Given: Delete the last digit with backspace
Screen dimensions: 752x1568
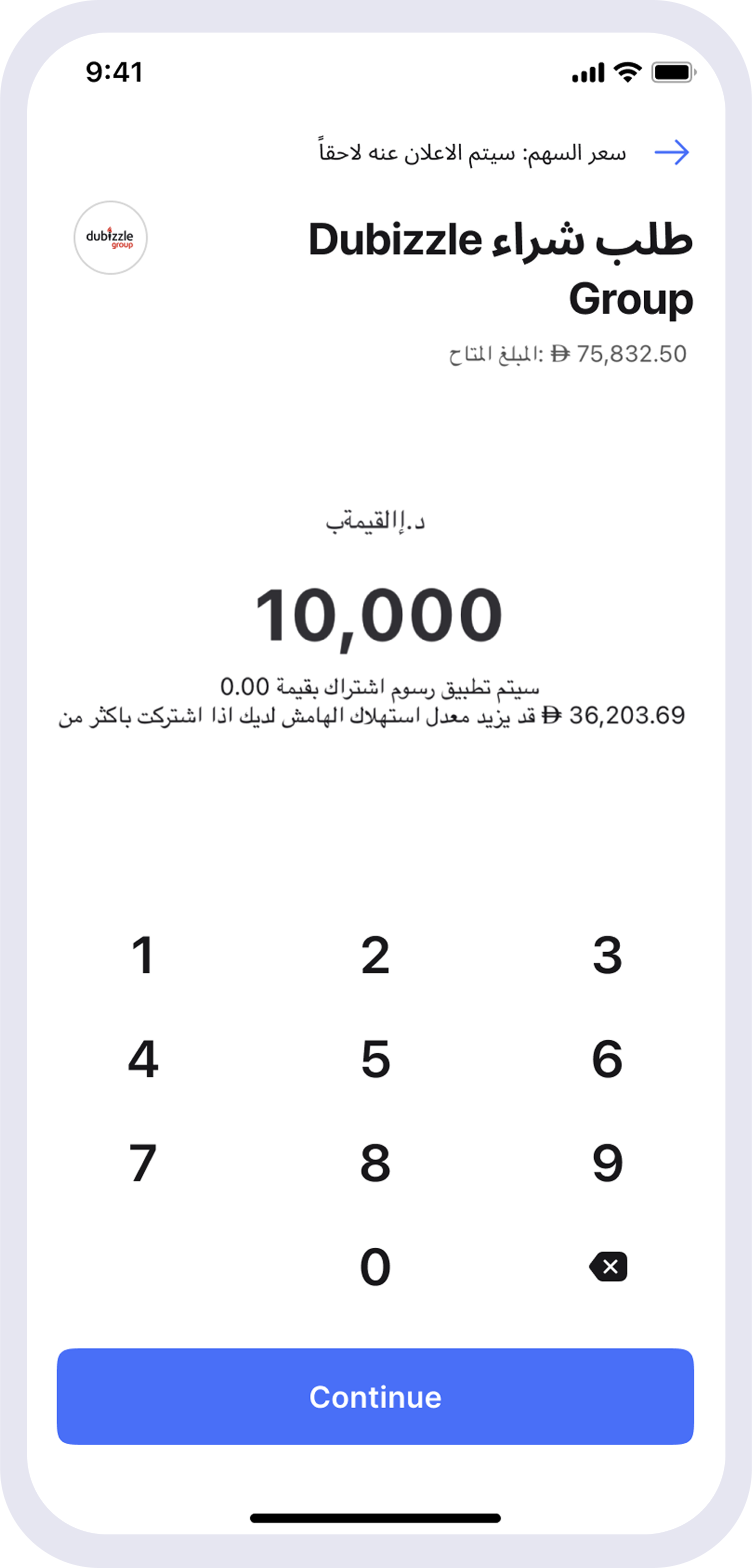Looking at the screenshot, I should pyautogui.click(x=608, y=1267).
